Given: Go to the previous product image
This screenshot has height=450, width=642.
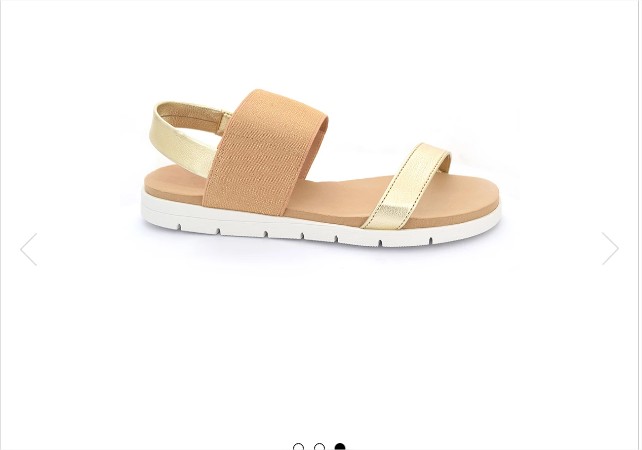Looking at the screenshot, I should pos(28,249).
